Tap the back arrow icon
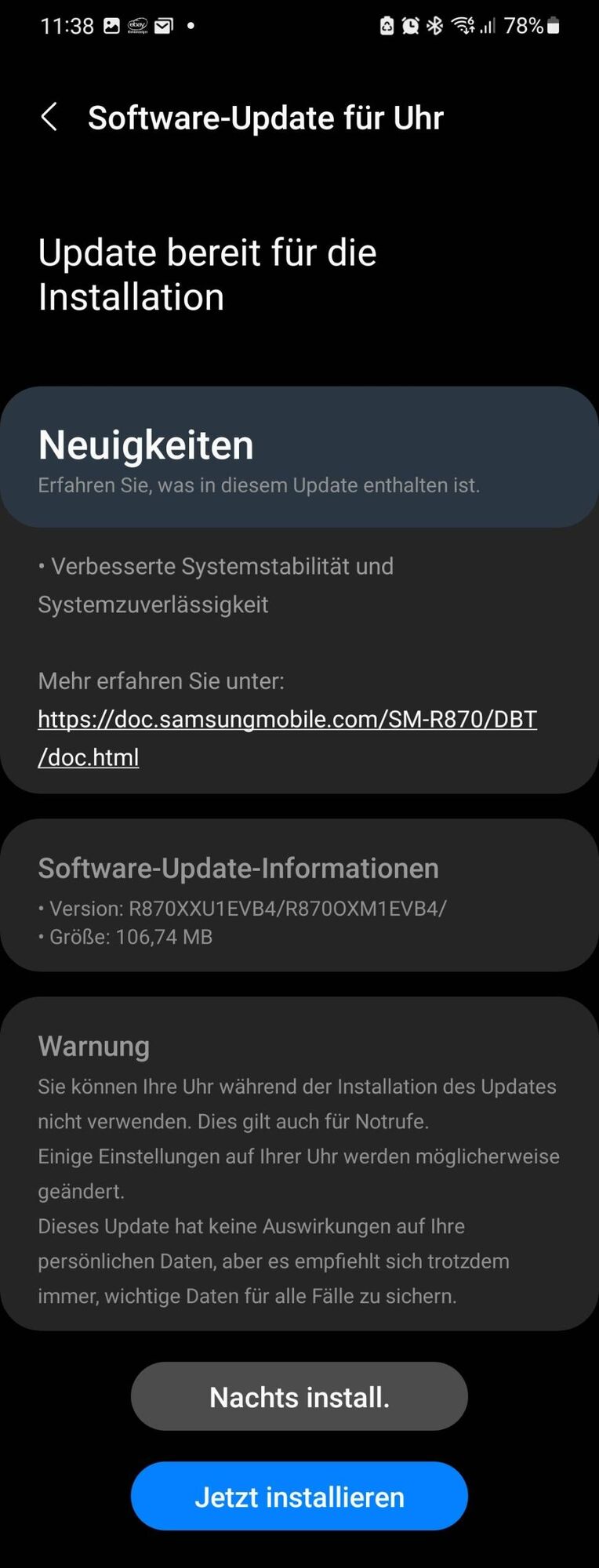599x1568 pixels. coord(50,117)
